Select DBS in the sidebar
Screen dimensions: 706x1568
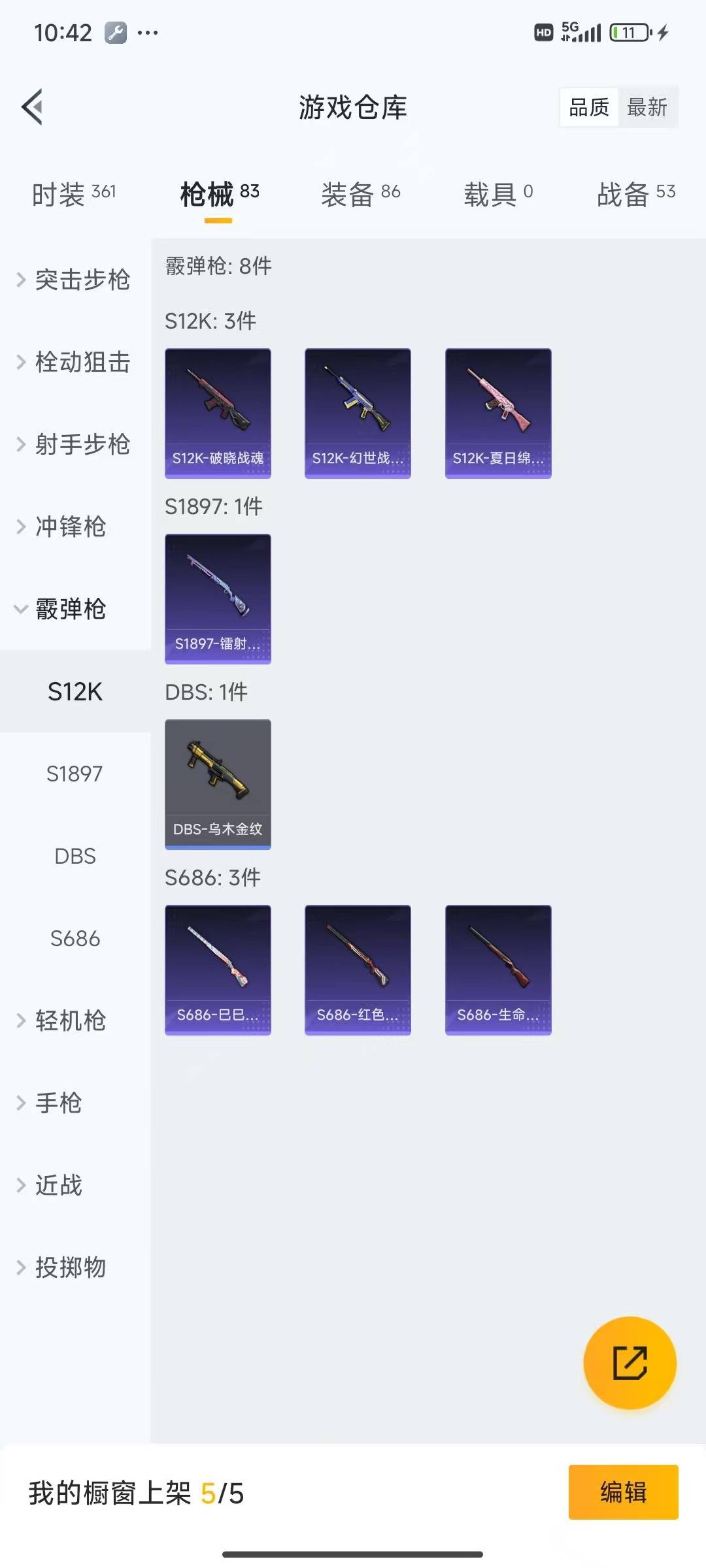pyautogui.click(x=75, y=856)
